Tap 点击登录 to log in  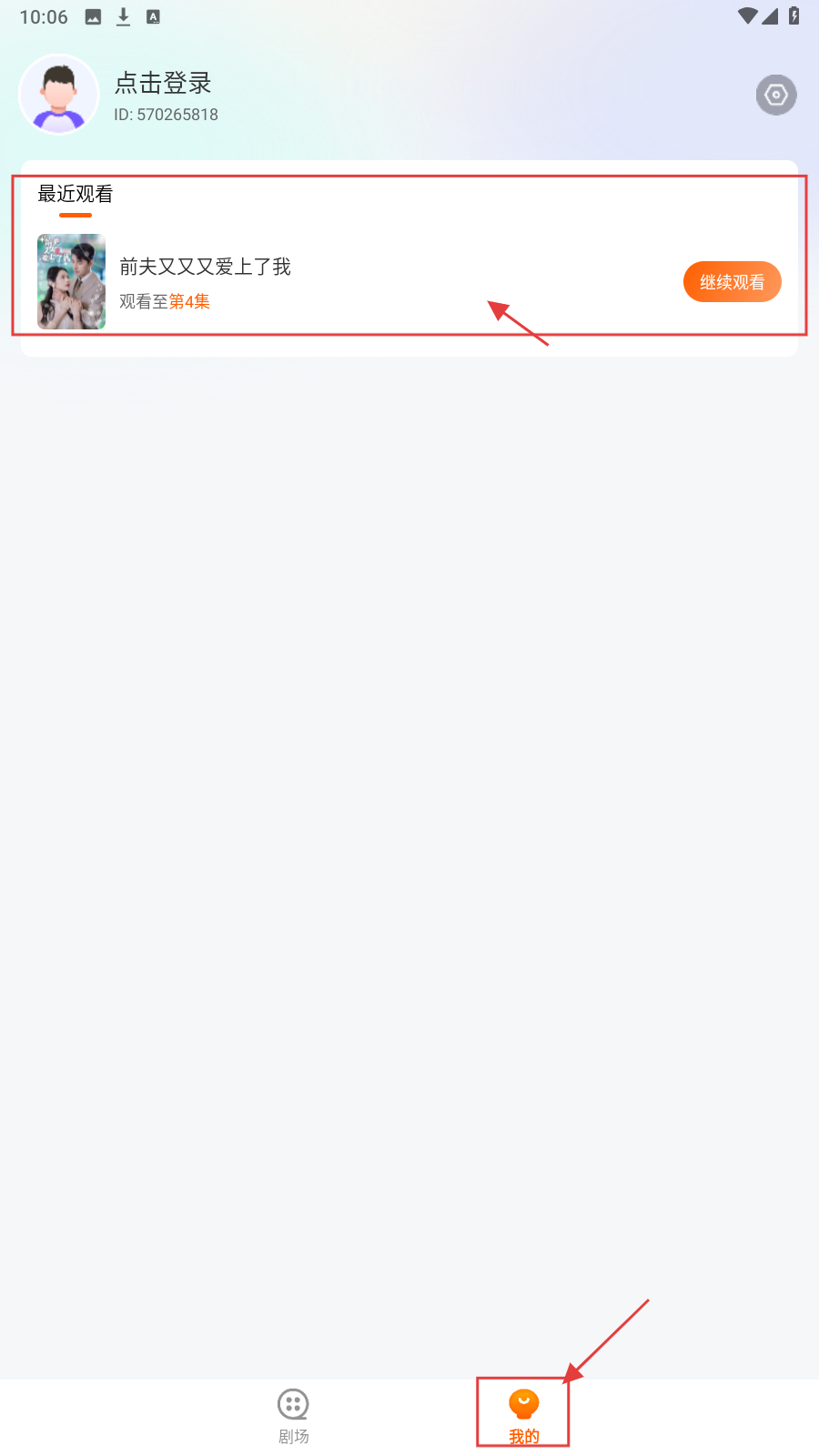(163, 83)
